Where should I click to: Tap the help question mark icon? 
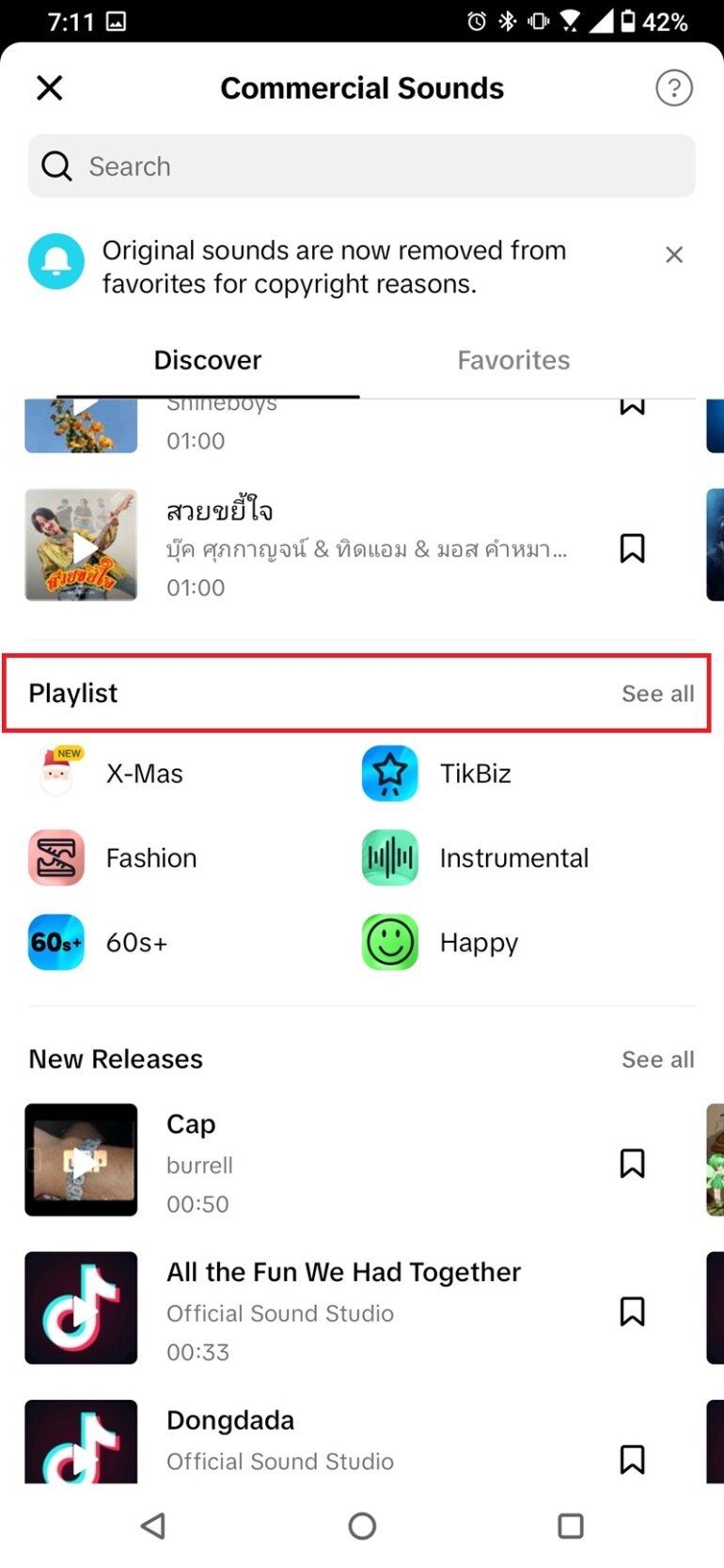point(673,87)
